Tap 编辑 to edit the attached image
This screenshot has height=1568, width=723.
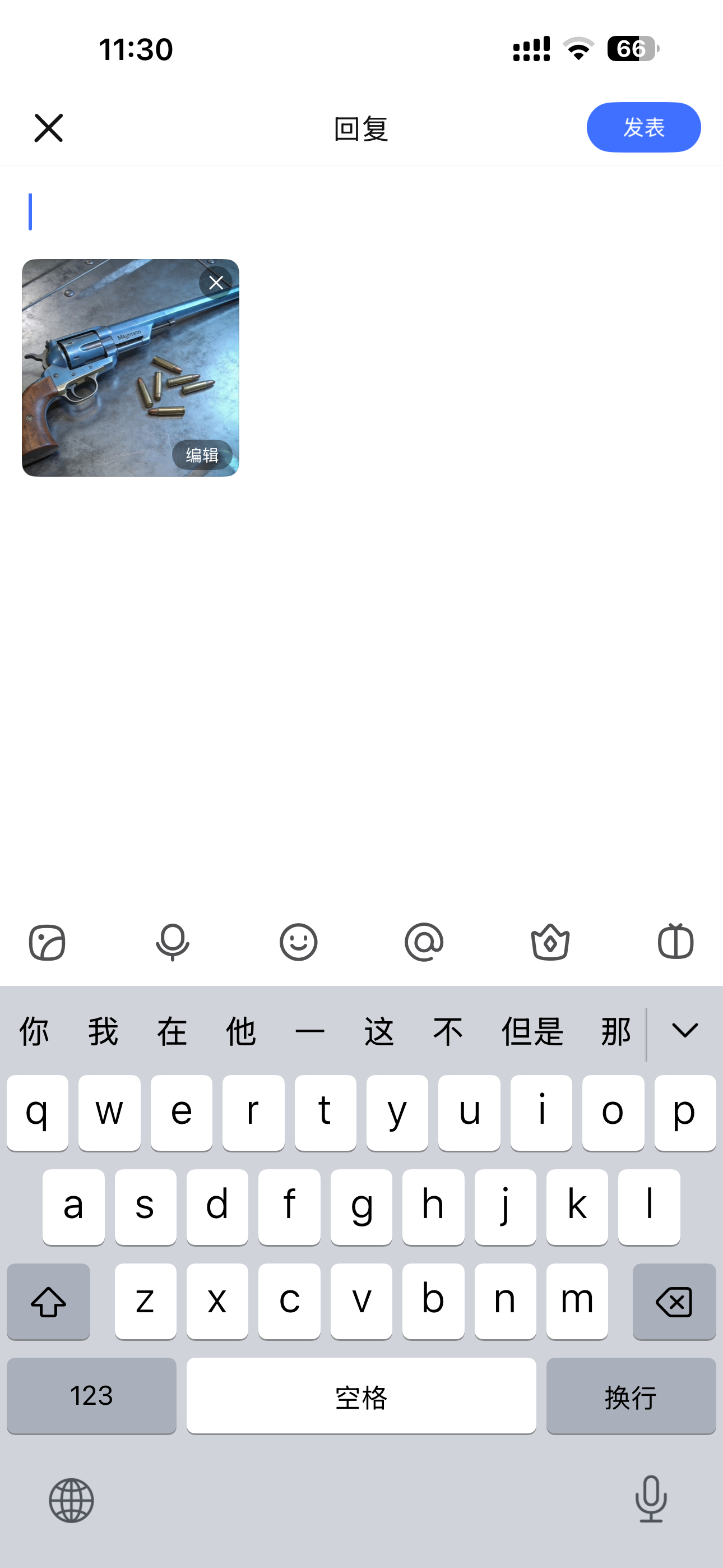point(202,455)
